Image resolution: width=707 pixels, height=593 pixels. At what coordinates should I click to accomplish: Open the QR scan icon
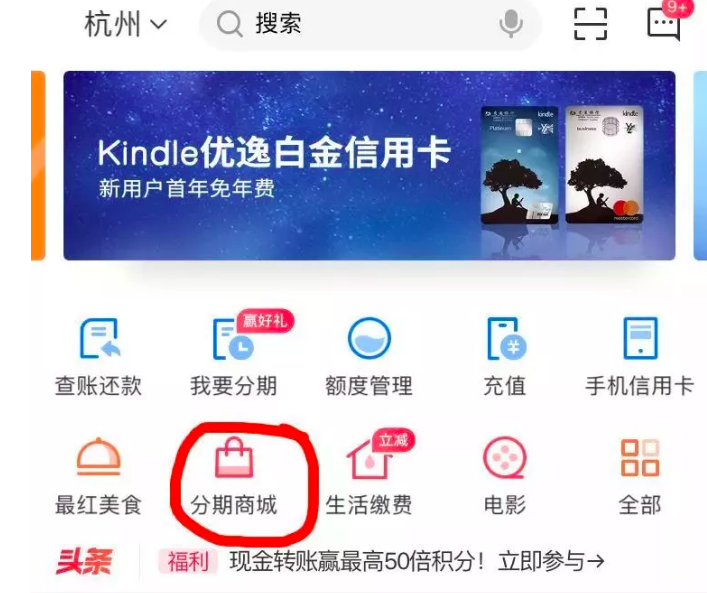[x=590, y=23]
